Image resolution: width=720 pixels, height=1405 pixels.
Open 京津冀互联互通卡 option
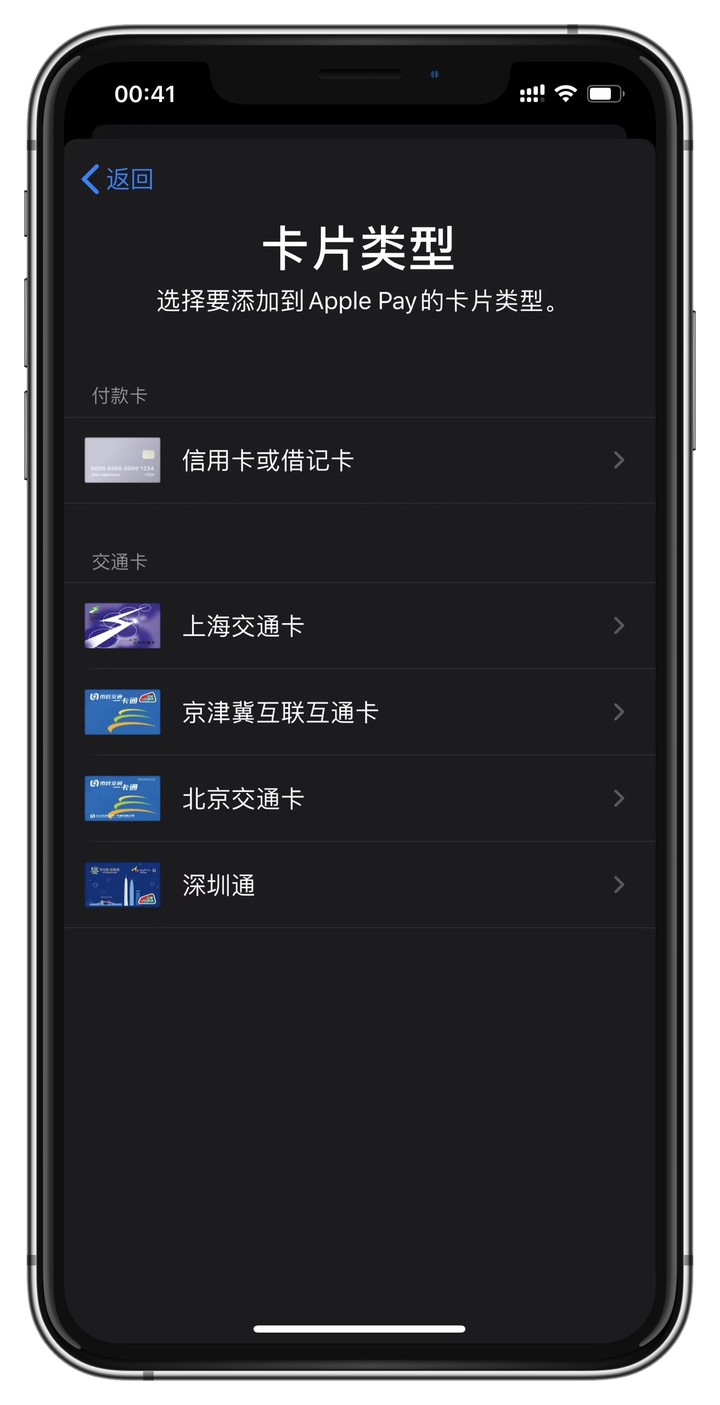pos(360,712)
